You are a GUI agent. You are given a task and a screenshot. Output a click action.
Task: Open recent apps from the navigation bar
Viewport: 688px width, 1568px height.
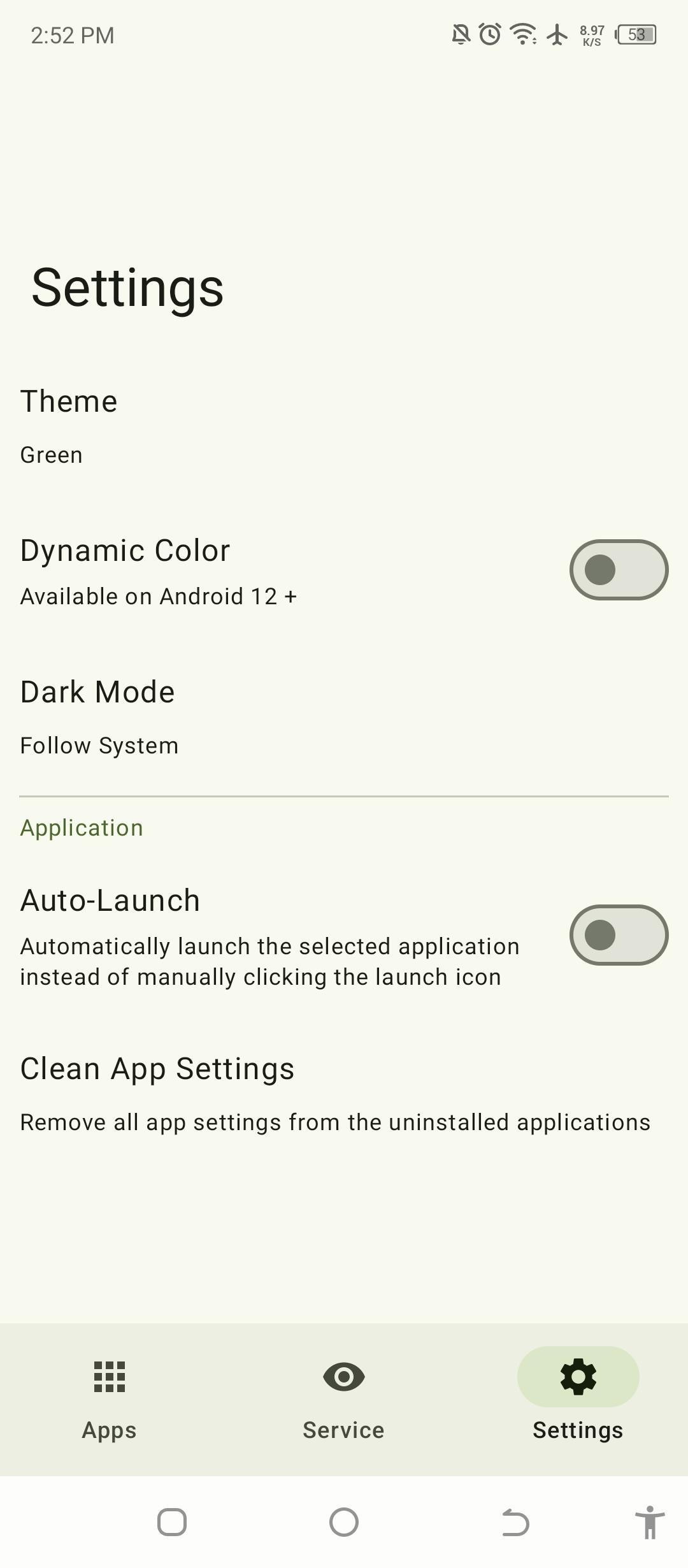click(x=172, y=1523)
